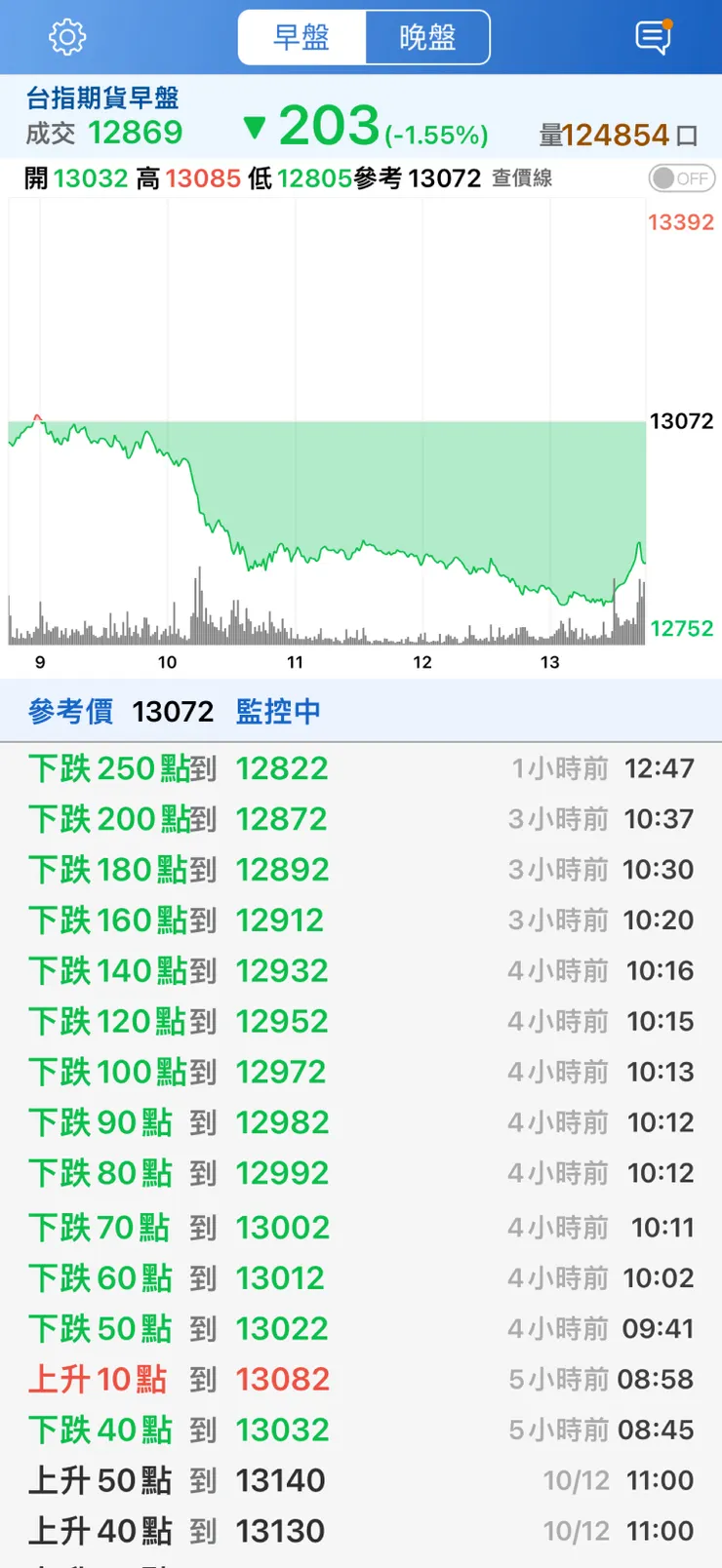Tap the 監控中 monitoring status
This screenshot has width=722, height=1568.
point(278,711)
